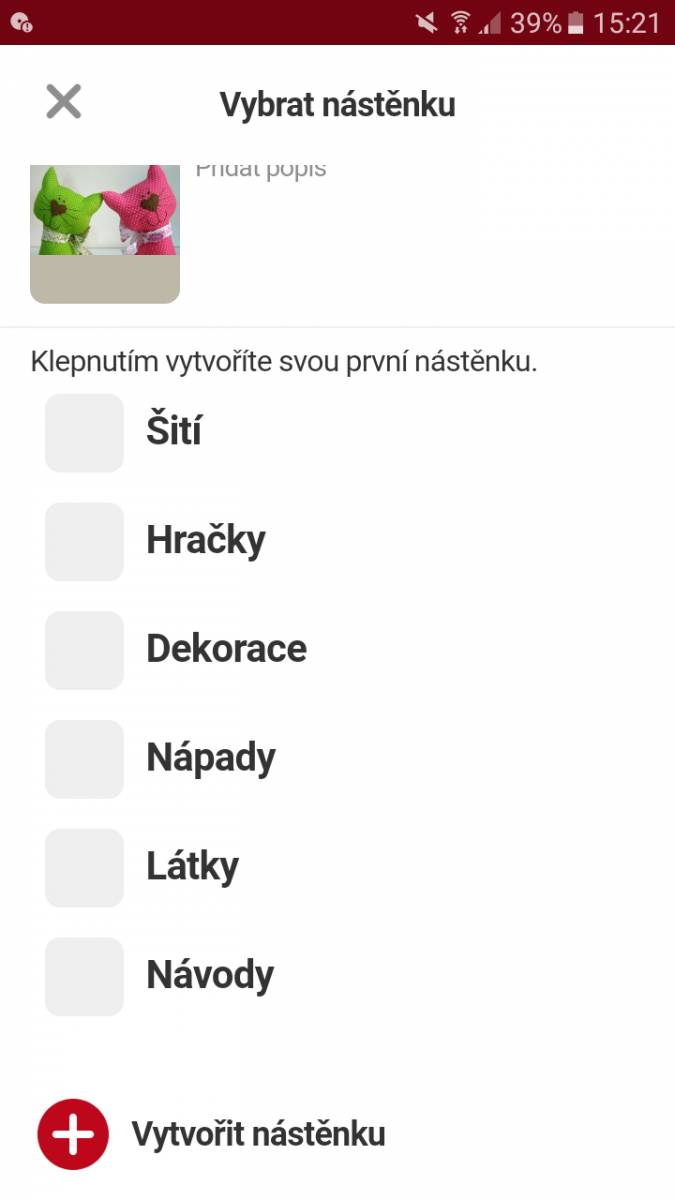Select the Nápady board suggestion
The height and width of the screenshot is (1200, 675).
click(x=337, y=759)
